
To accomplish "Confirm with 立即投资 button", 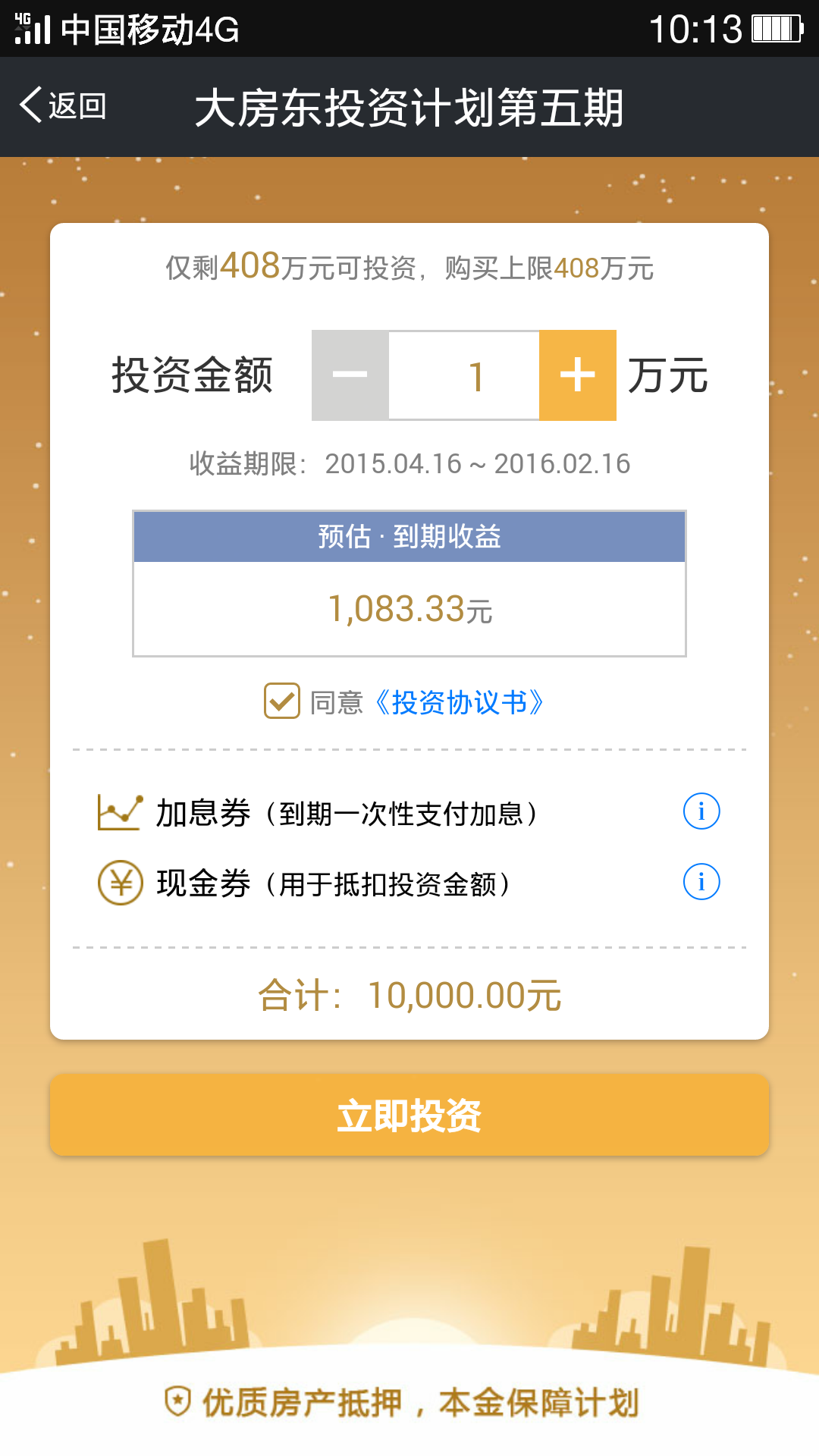I will 409,1116.
